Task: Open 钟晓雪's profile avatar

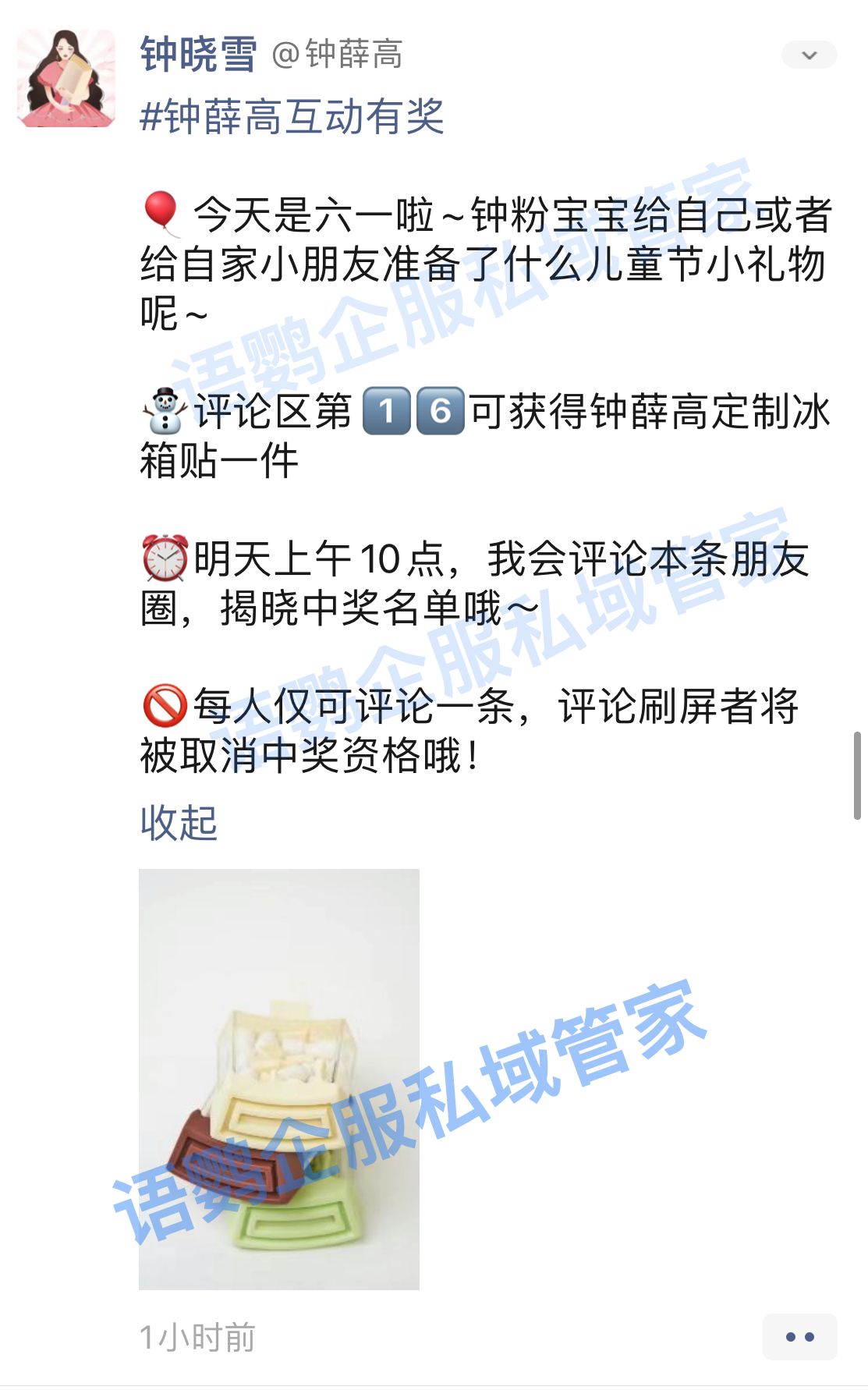Action: click(x=66, y=78)
